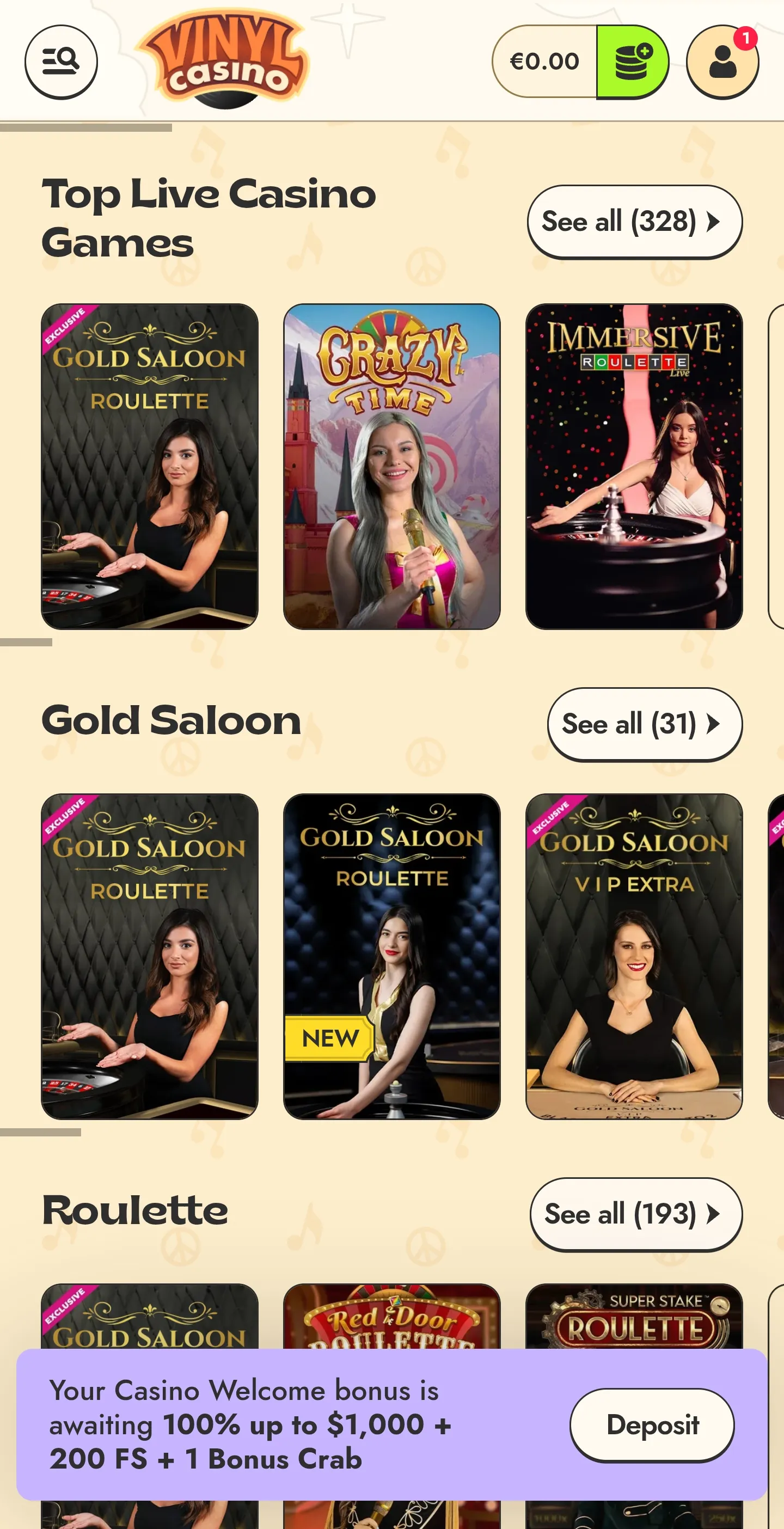The height and width of the screenshot is (1529, 784).
Task: Tap Deposit on the welcome bonus banner
Action: (x=652, y=1425)
